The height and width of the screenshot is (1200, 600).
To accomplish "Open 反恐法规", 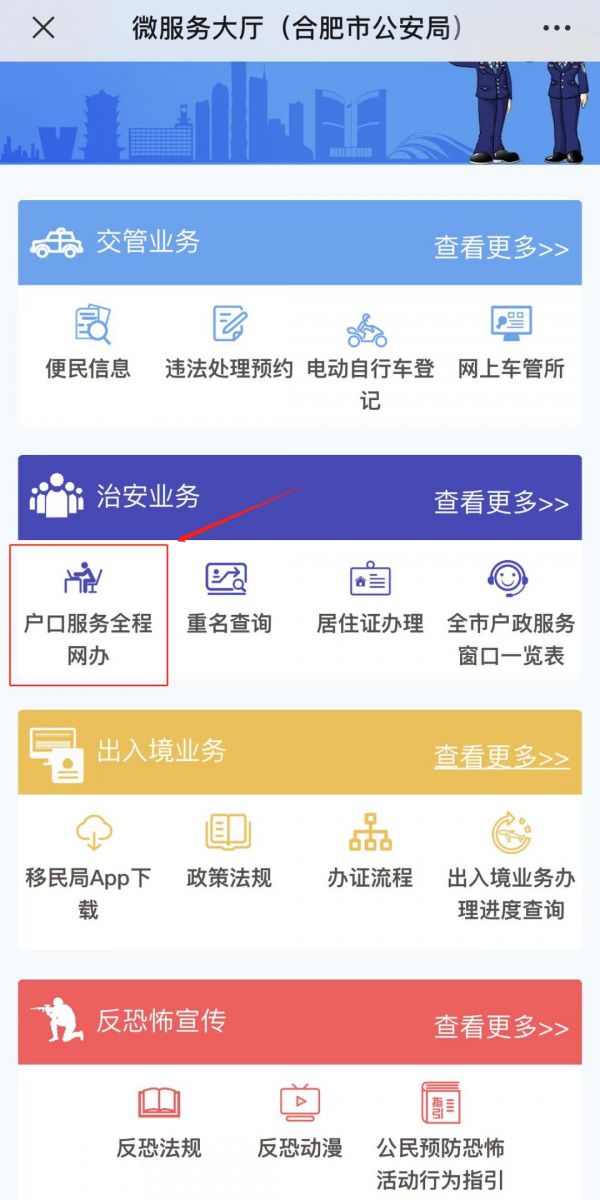I will coord(159,1122).
